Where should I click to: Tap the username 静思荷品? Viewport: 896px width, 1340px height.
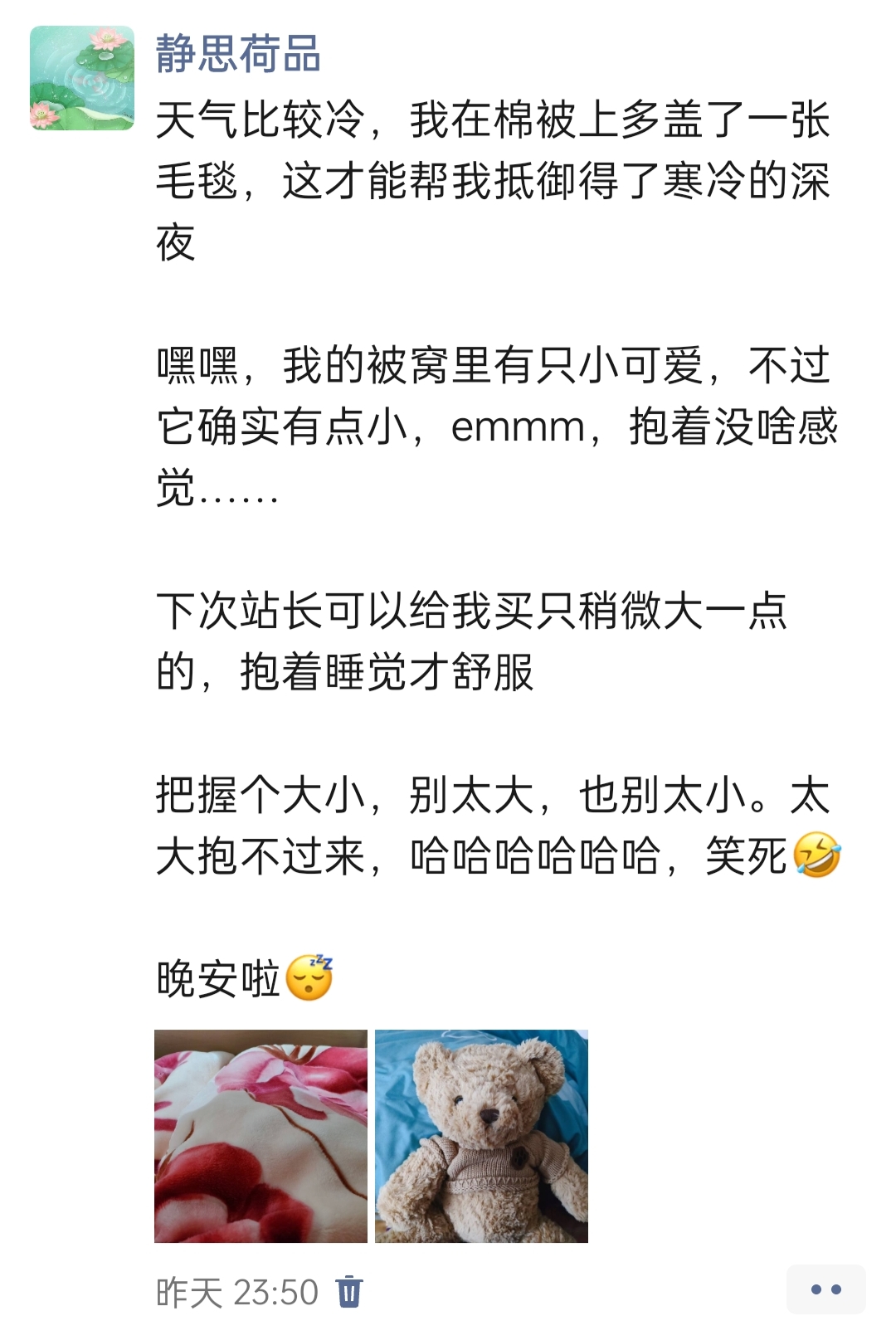tap(238, 54)
